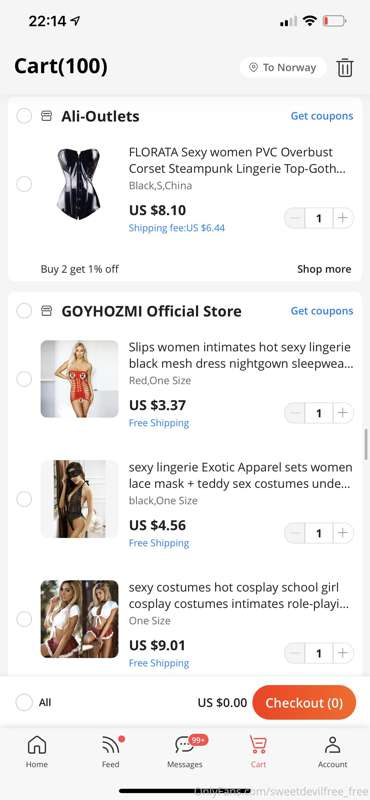Select all GOYHOZMI Official Store items
370x800 pixels.
click(24, 310)
